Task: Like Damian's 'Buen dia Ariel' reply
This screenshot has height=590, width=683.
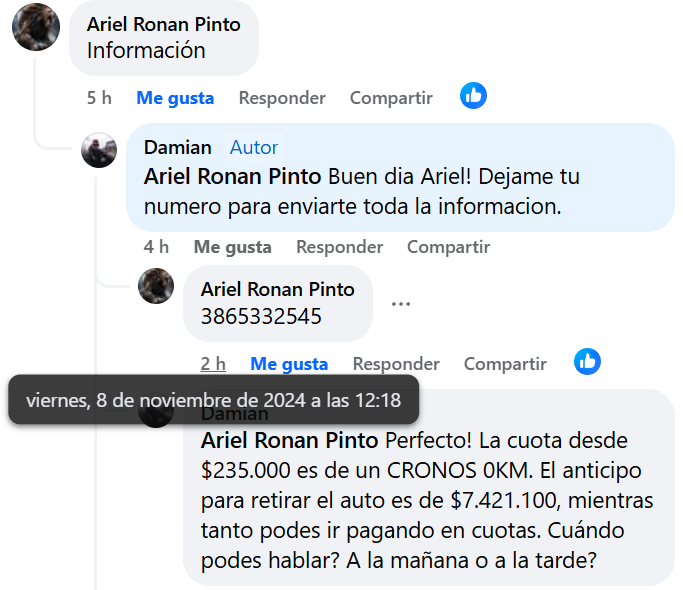Action: [232, 247]
